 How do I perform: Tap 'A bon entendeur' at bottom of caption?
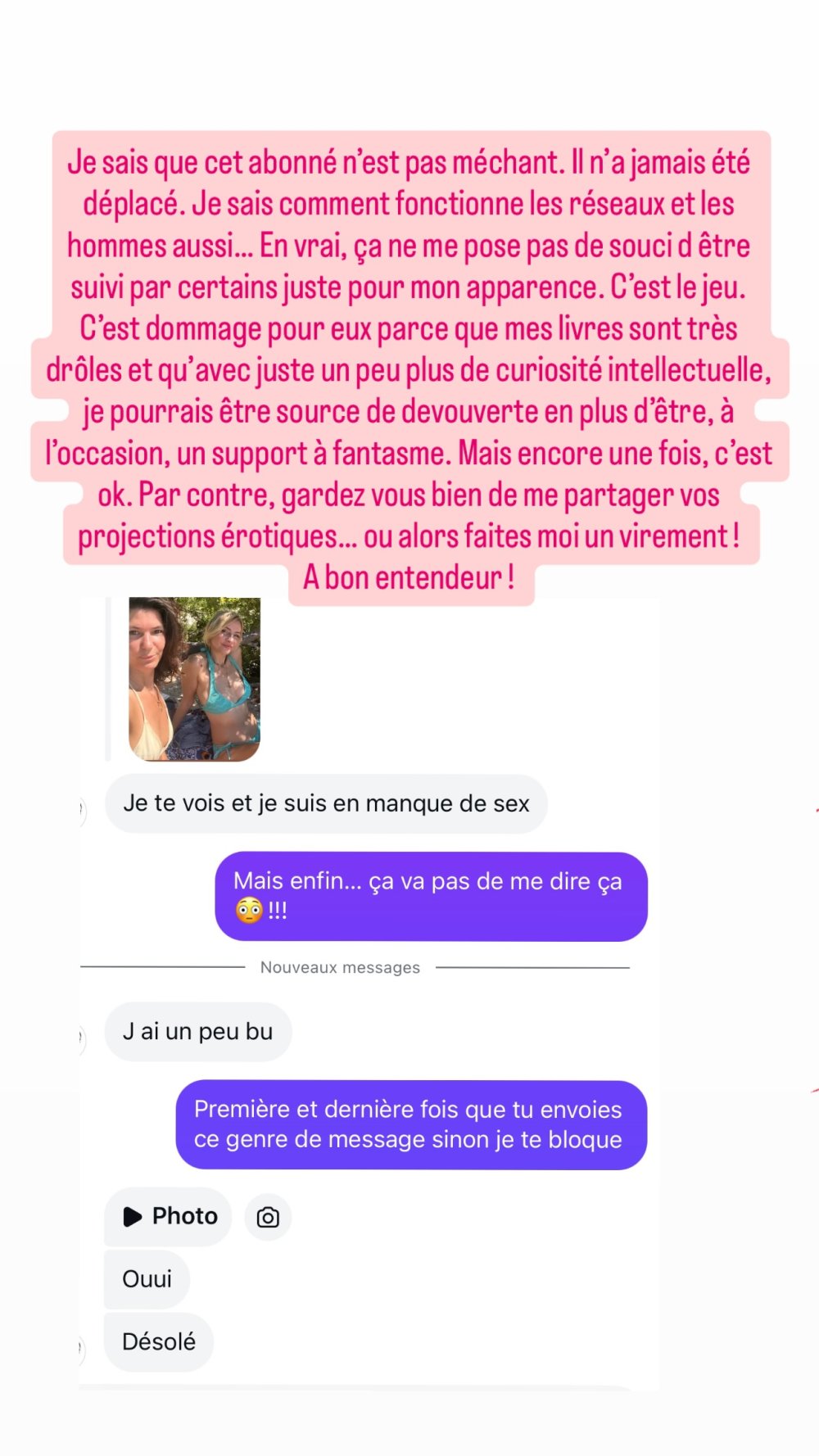click(x=408, y=577)
